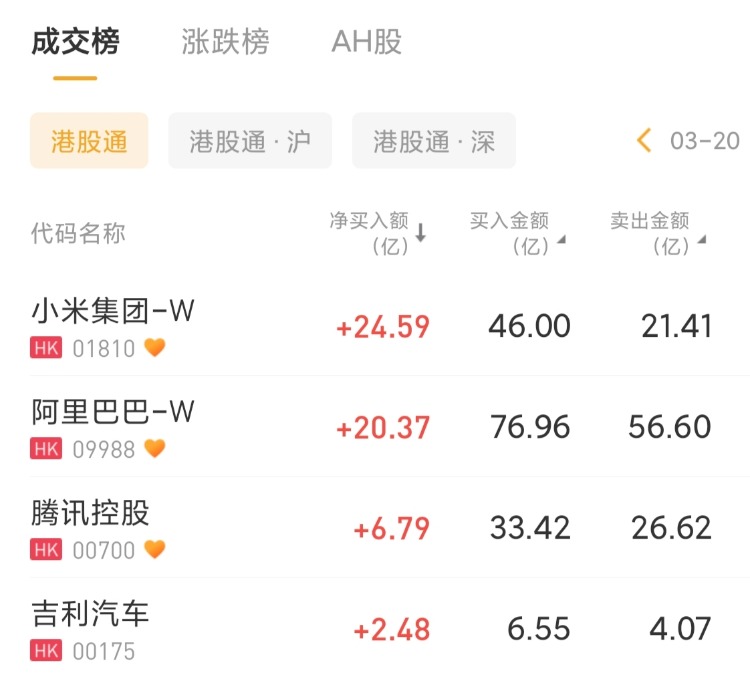Sort by 买入金额 column
Image resolution: width=750 pixels, height=675 pixels.
click(516, 233)
